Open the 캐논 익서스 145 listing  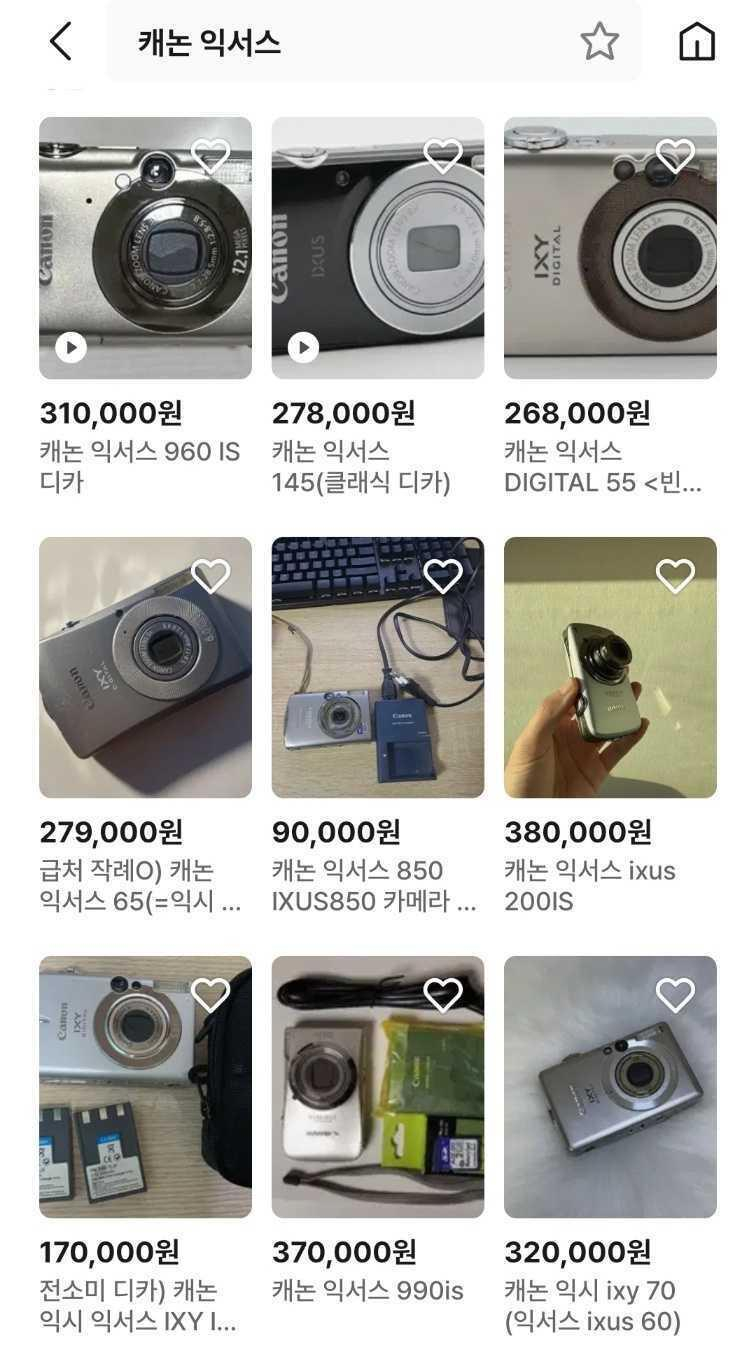point(377,248)
